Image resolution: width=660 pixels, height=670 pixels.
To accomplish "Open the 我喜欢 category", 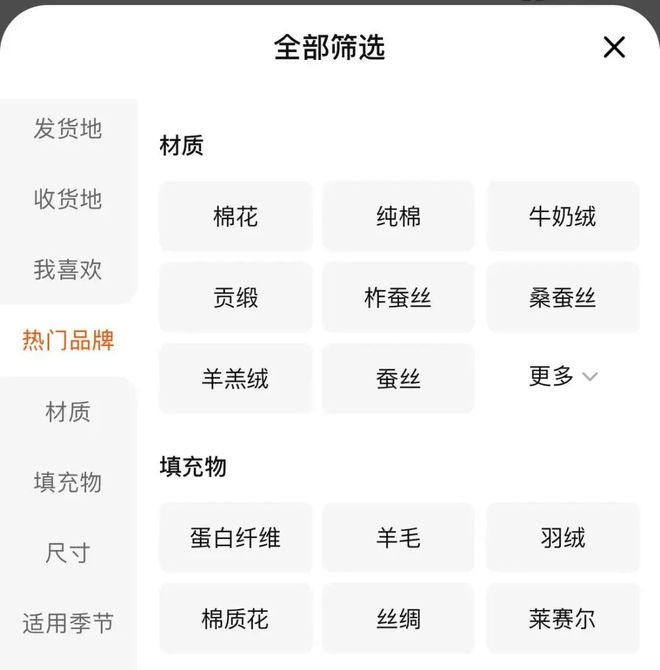I will (68, 270).
